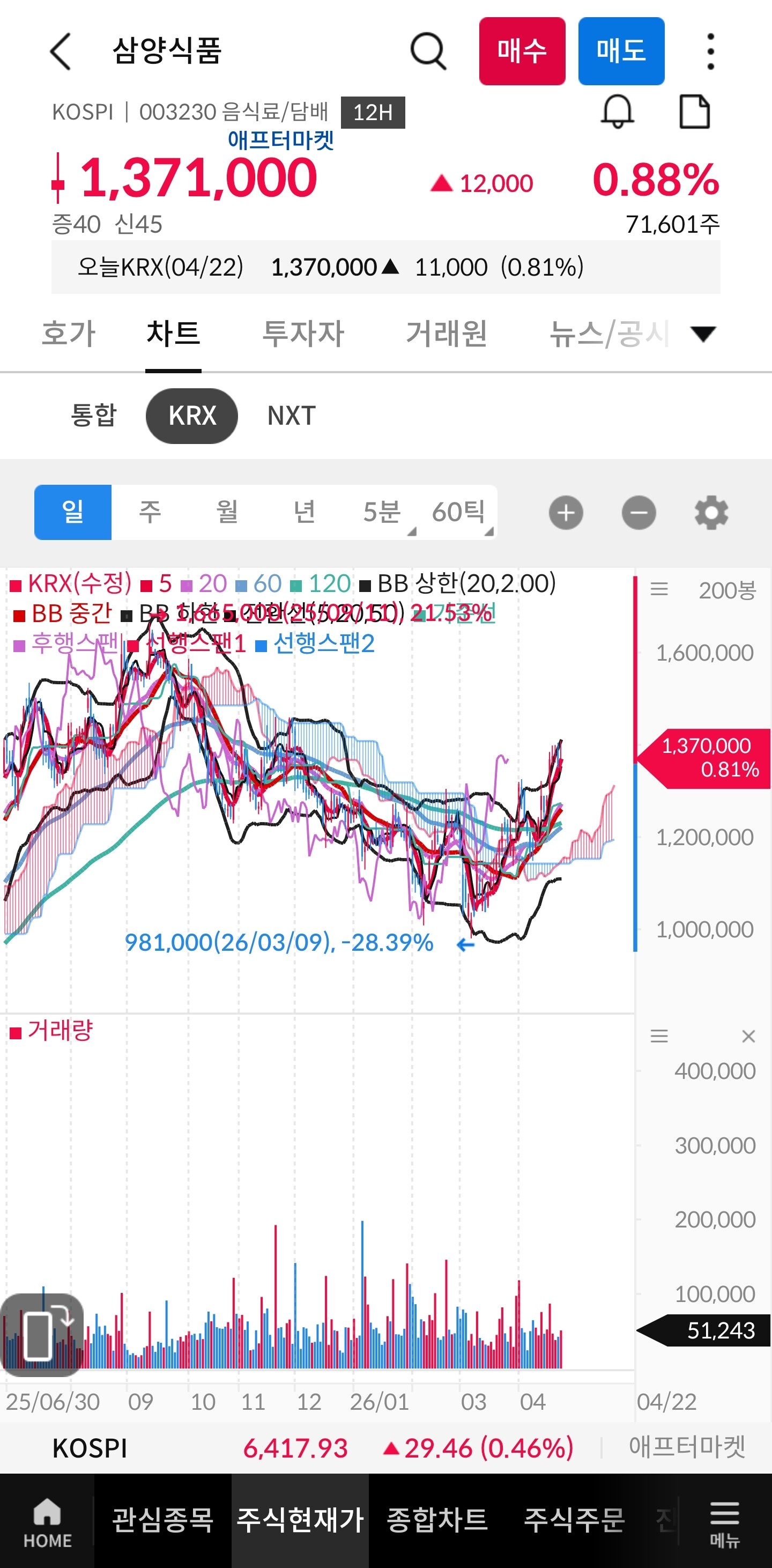Viewport: 772px width, 1568px height.
Task: Open the stock search magnifier
Action: point(428,51)
